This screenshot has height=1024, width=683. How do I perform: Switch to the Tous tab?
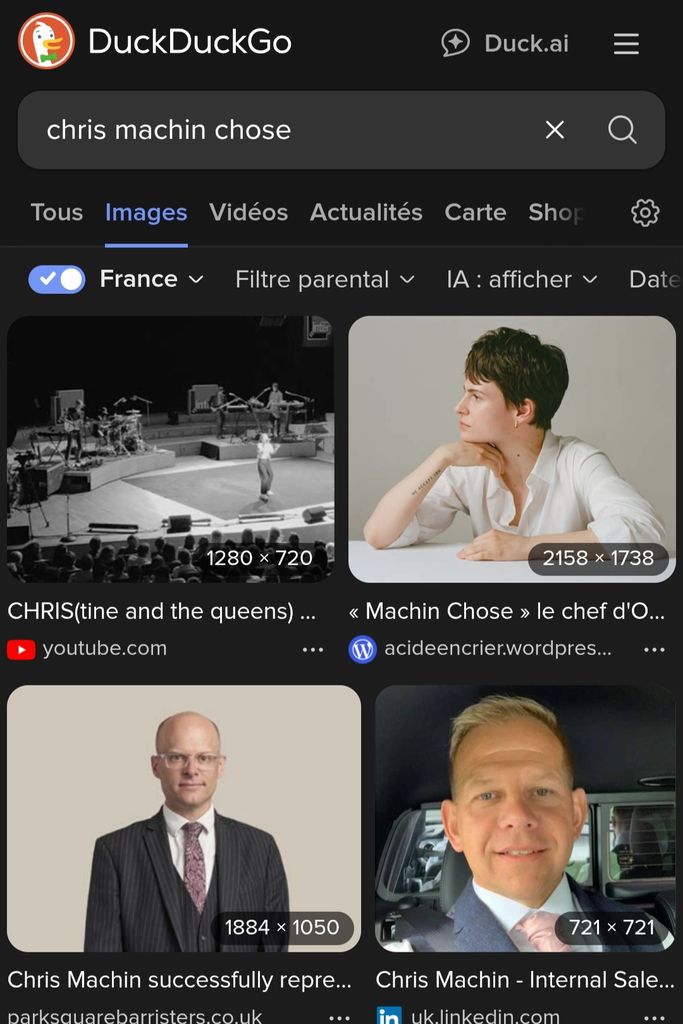[x=57, y=212]
